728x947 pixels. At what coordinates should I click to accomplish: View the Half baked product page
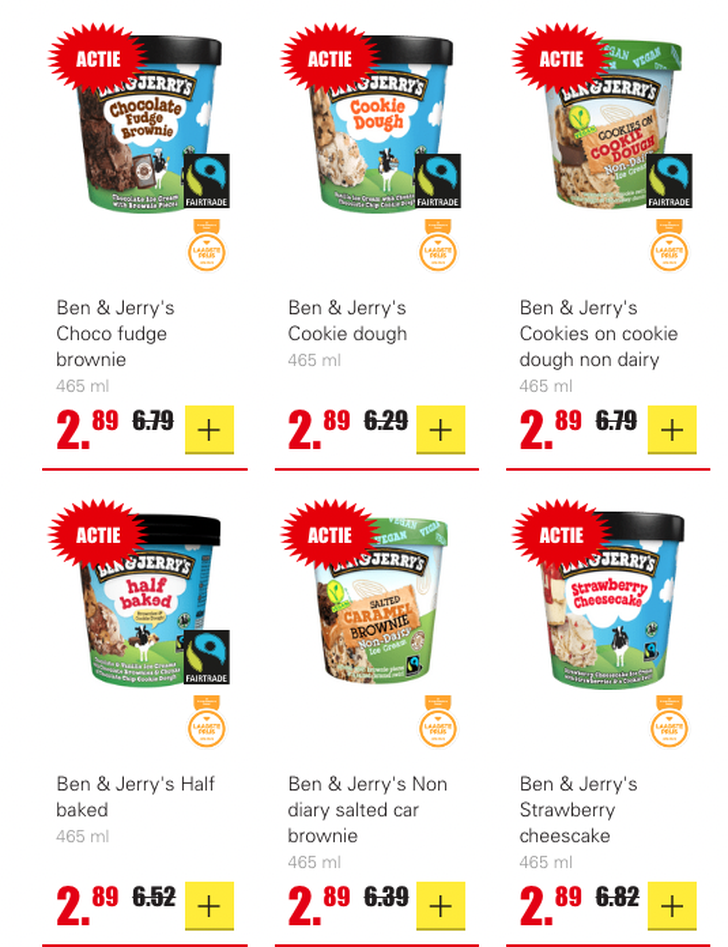click(135, 797)
